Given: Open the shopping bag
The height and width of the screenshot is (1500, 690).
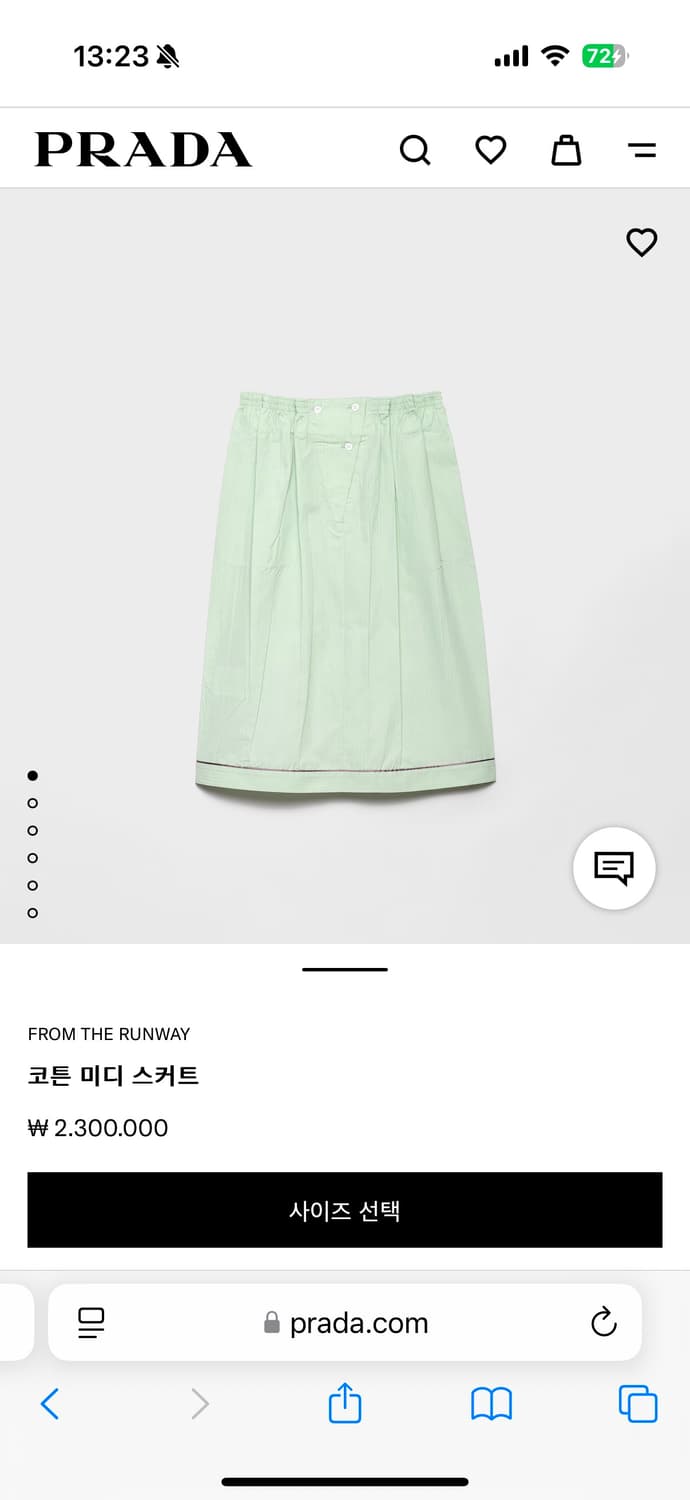Looking at the screenshot, I should tap(566, 151).
